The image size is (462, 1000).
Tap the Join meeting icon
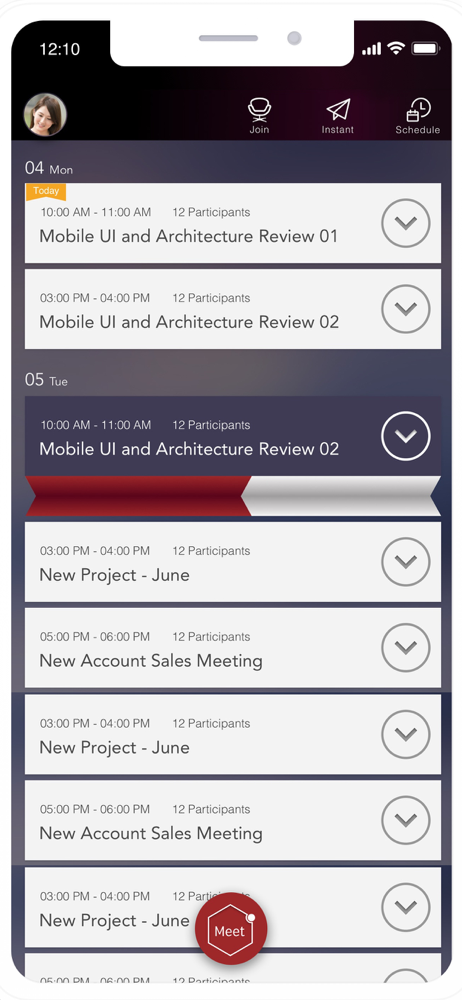[x=259, y=115]
